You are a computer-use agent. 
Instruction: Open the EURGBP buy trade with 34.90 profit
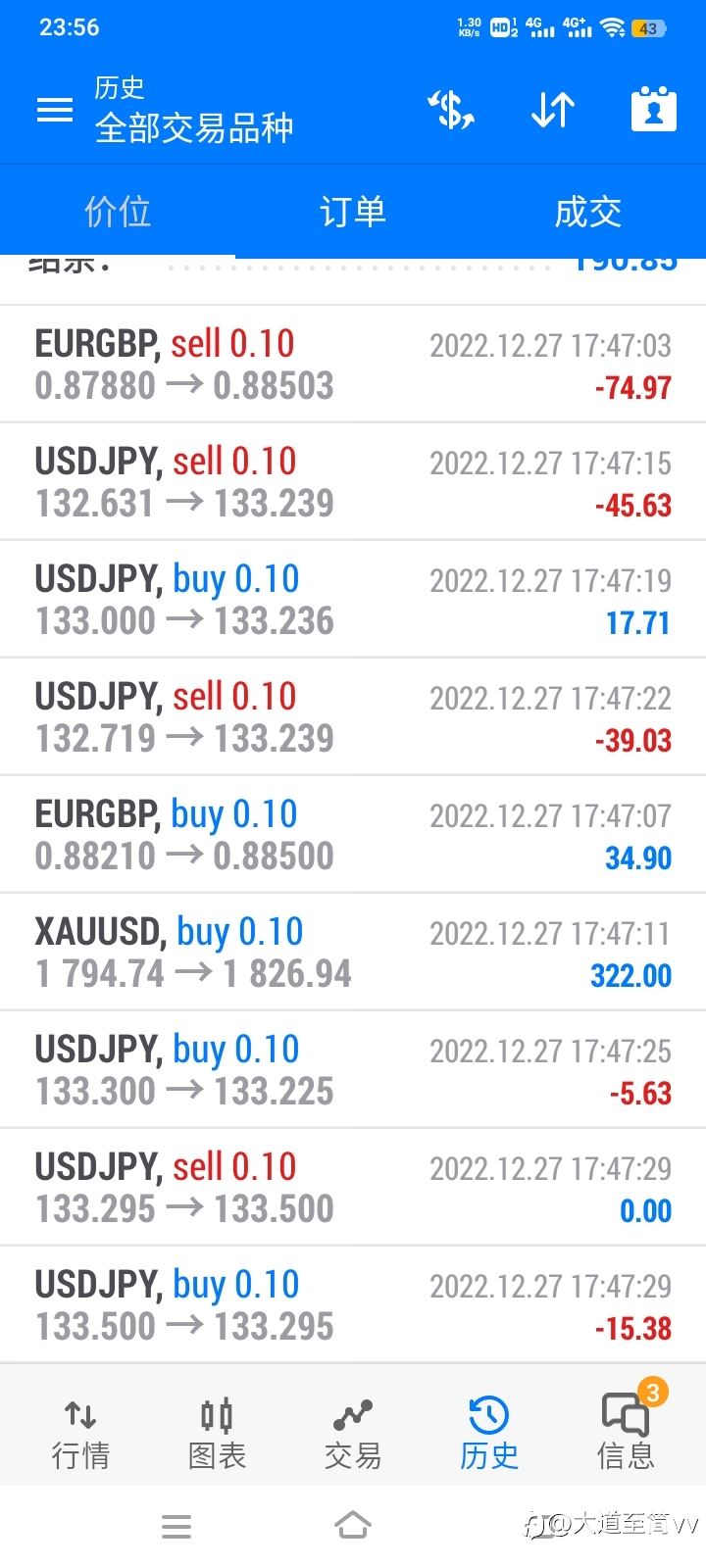tap(353, 835)
